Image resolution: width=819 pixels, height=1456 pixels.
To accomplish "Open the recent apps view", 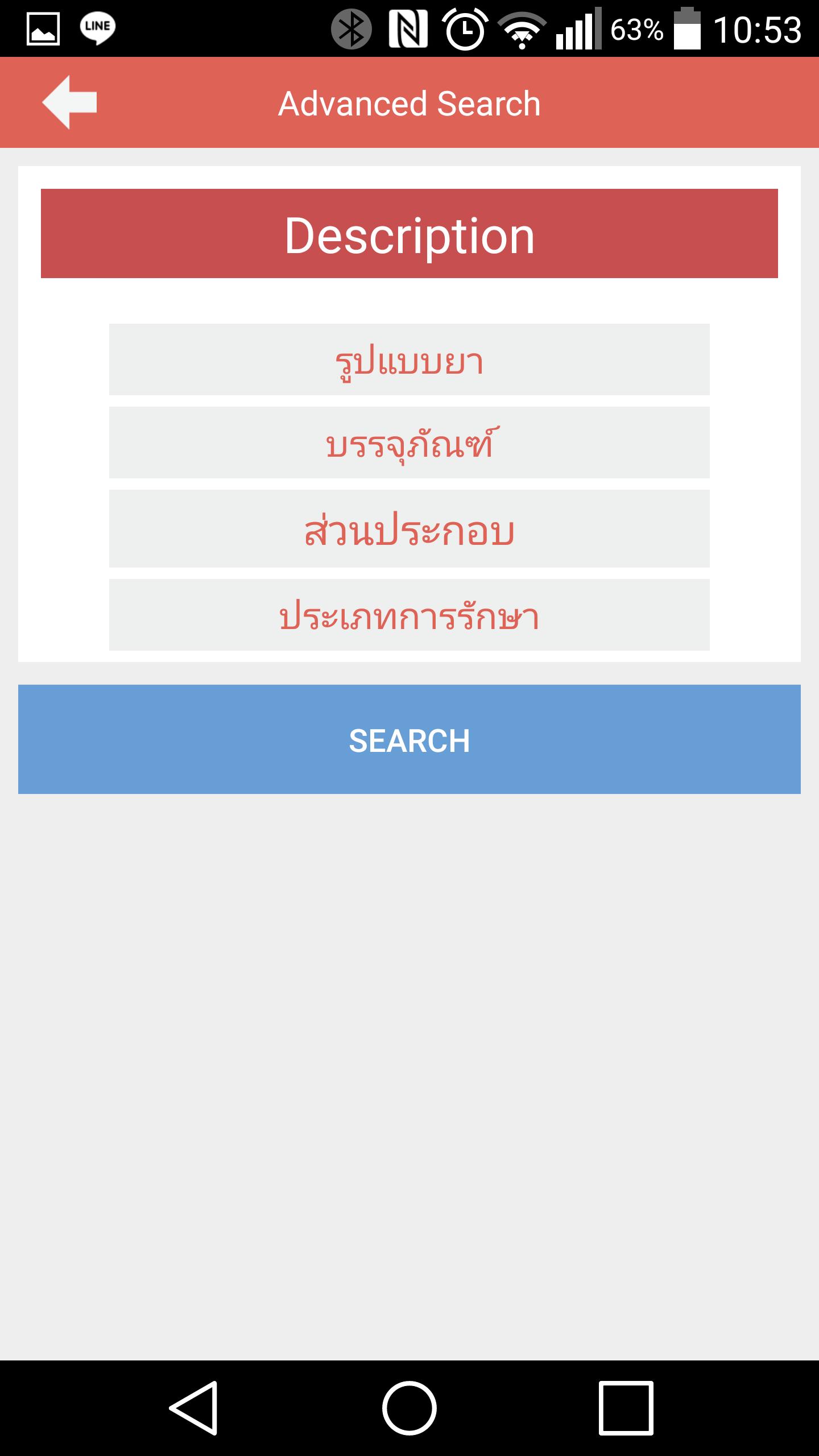I will [626, 1408].
